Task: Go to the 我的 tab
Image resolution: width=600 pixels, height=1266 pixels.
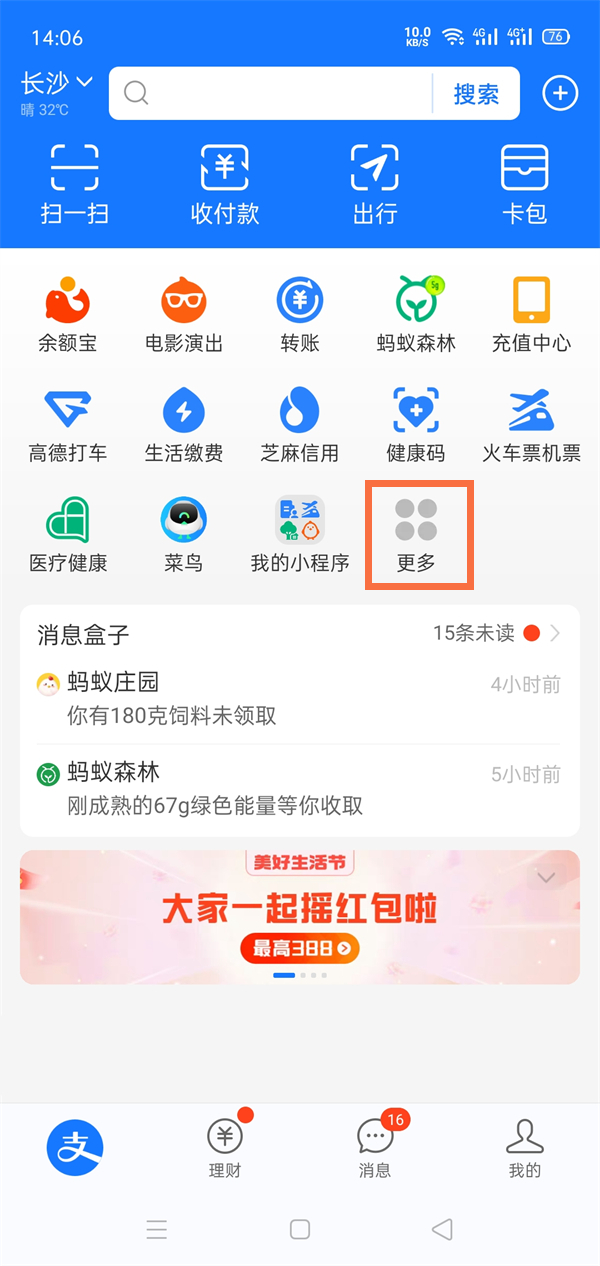Action: pos(524,1148)
